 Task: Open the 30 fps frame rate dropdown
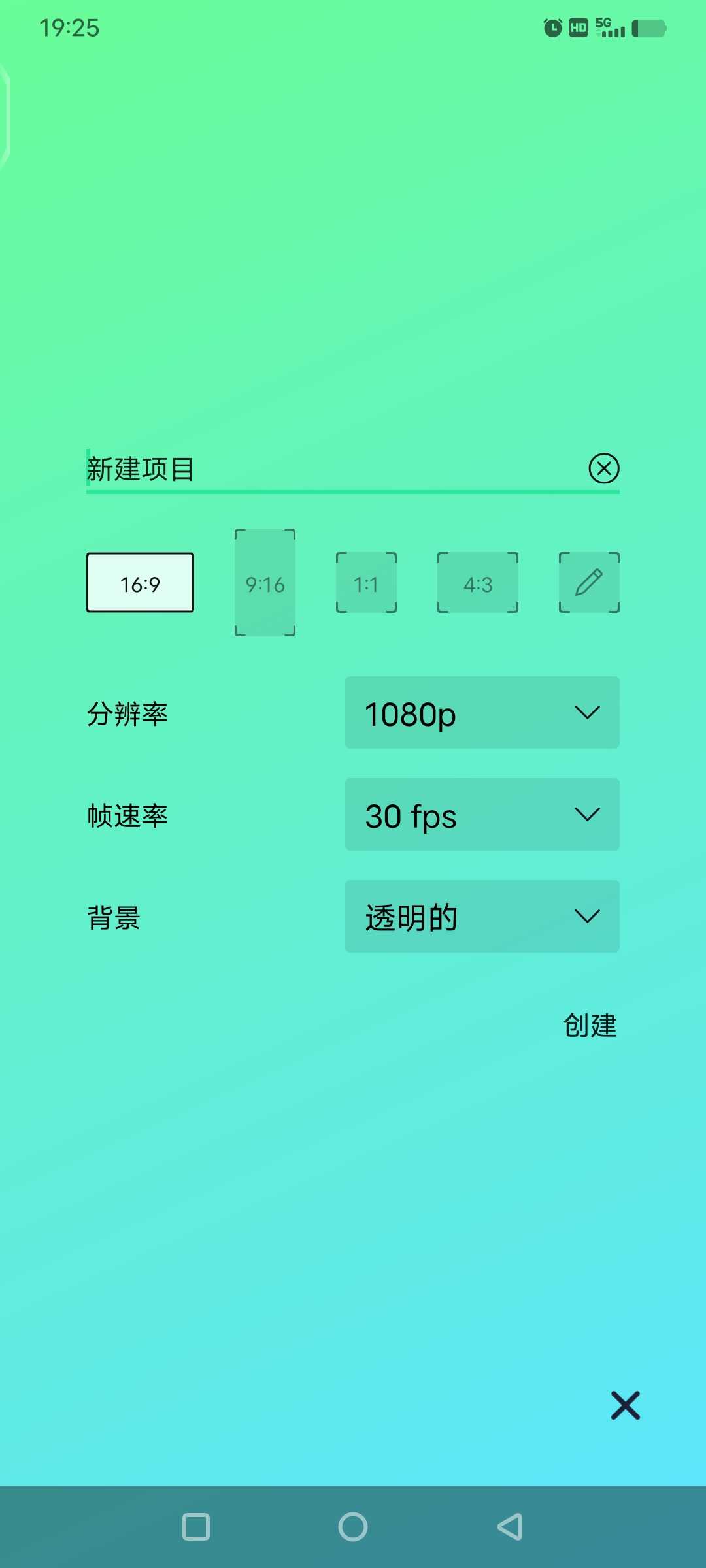482,815
